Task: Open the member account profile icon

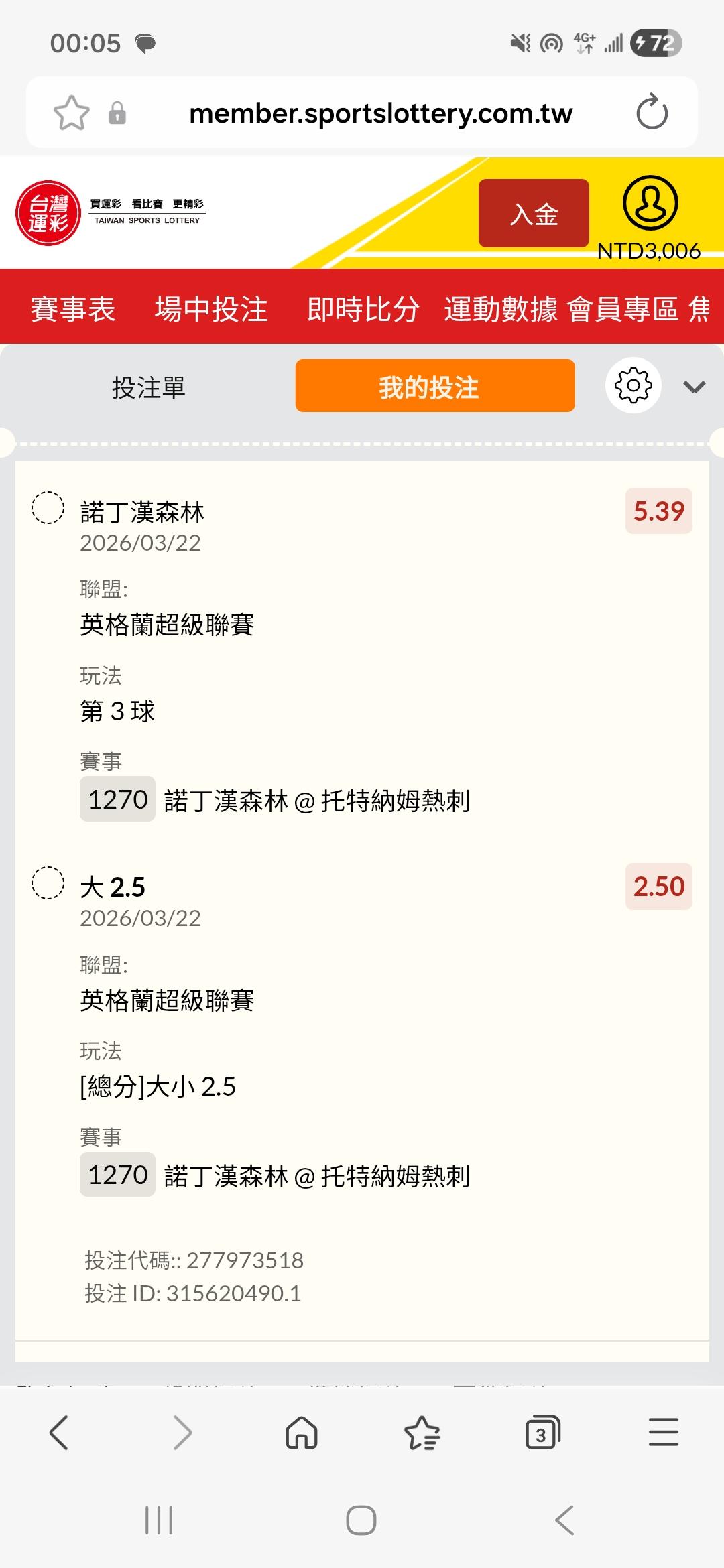Action: [x=650, y=203]
